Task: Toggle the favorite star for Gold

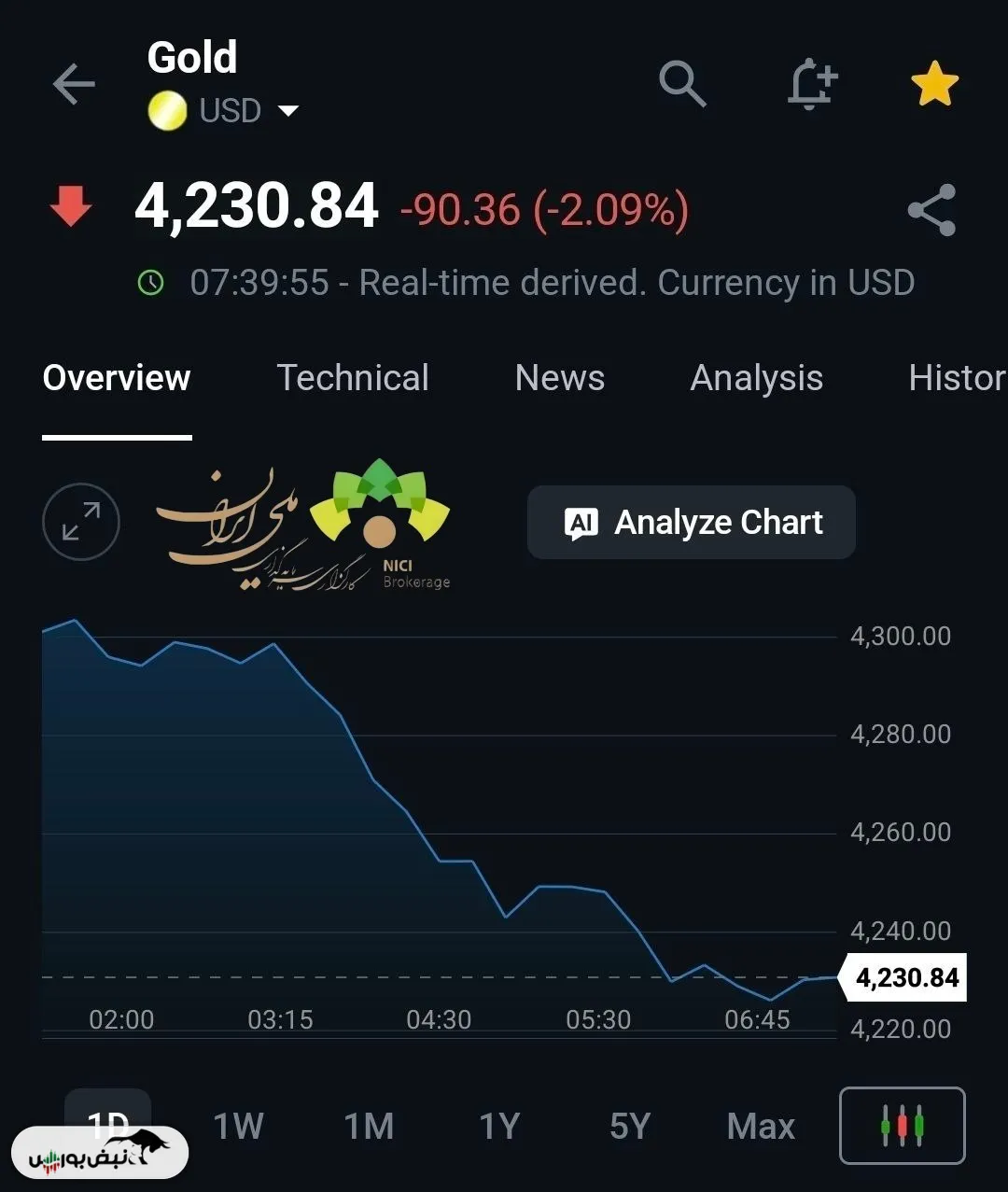Action: tap(934, 85)
